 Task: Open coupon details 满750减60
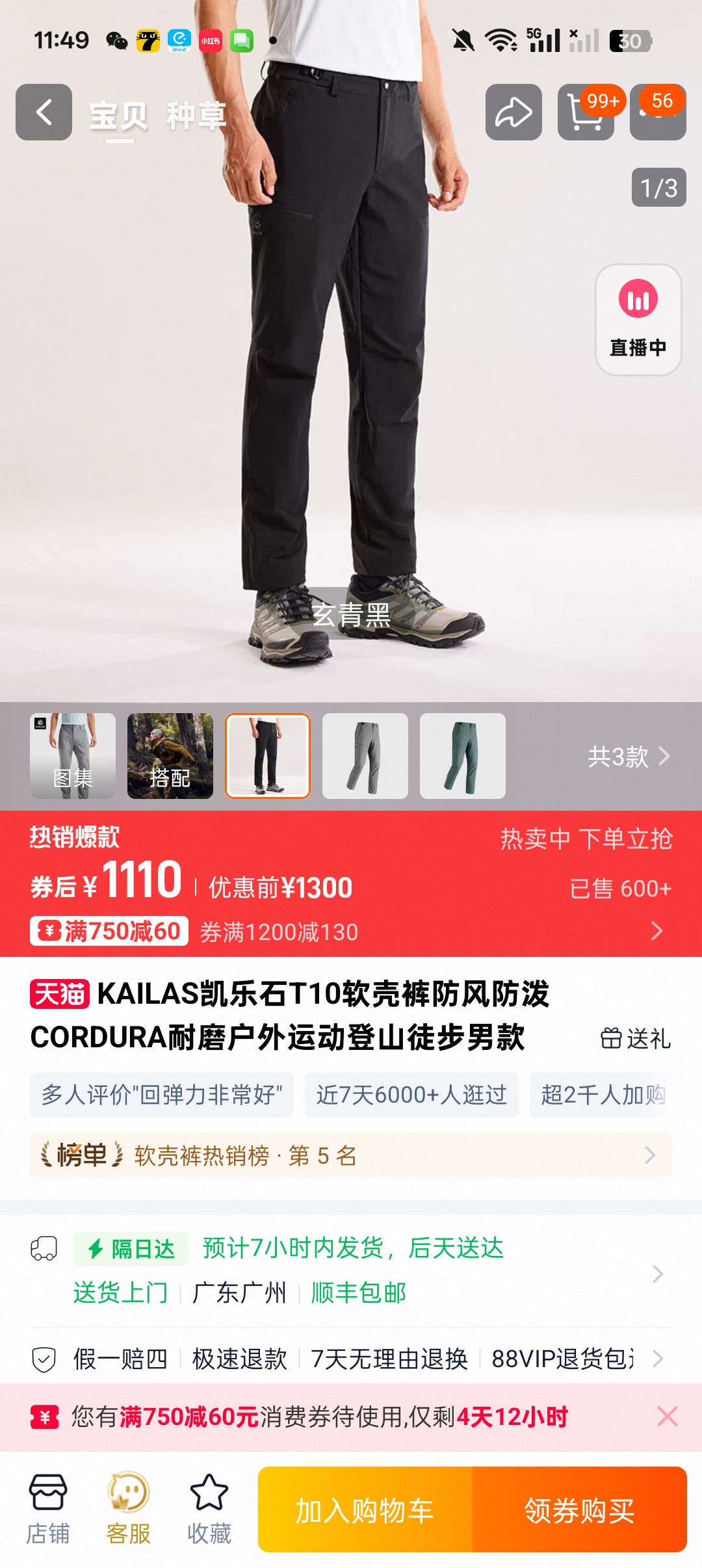point(109,931)
